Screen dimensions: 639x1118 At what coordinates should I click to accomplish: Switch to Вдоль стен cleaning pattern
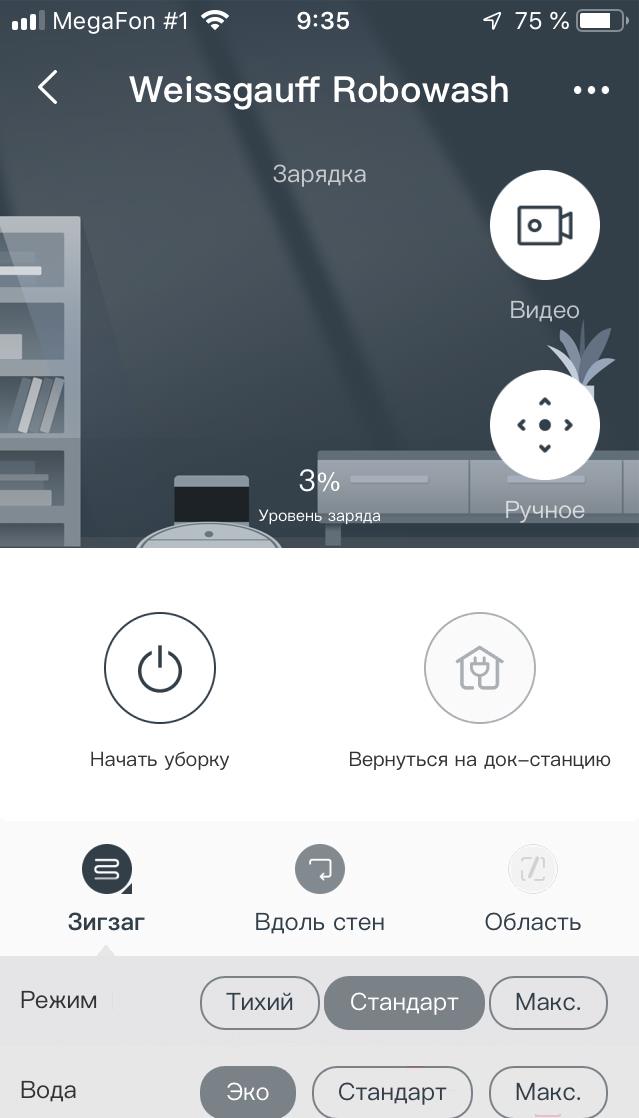(x=319, y=868)
